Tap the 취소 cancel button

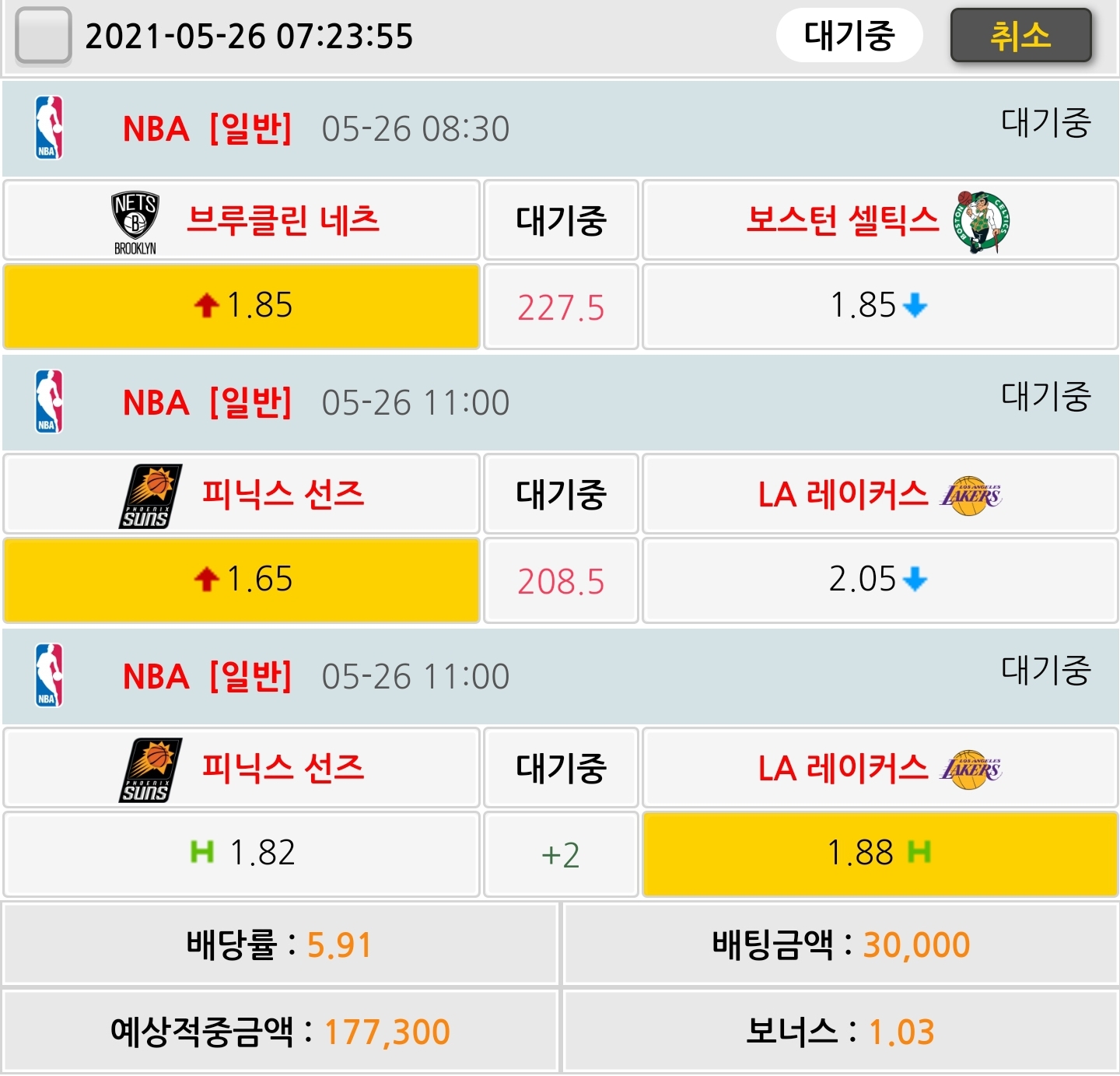coord(1020,36)
